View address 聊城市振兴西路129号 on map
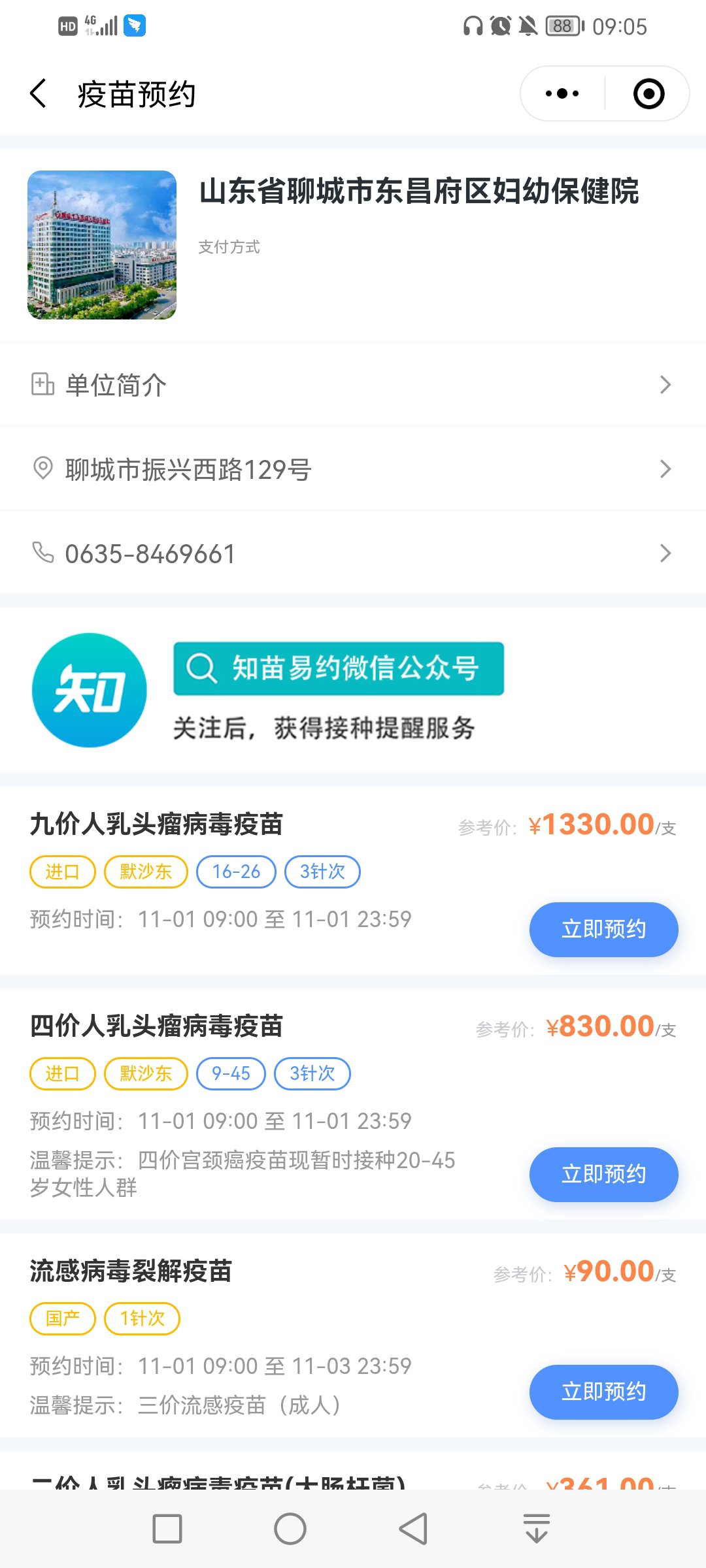The width and height of the screenshot is (706, 1568). click(353, 469)
